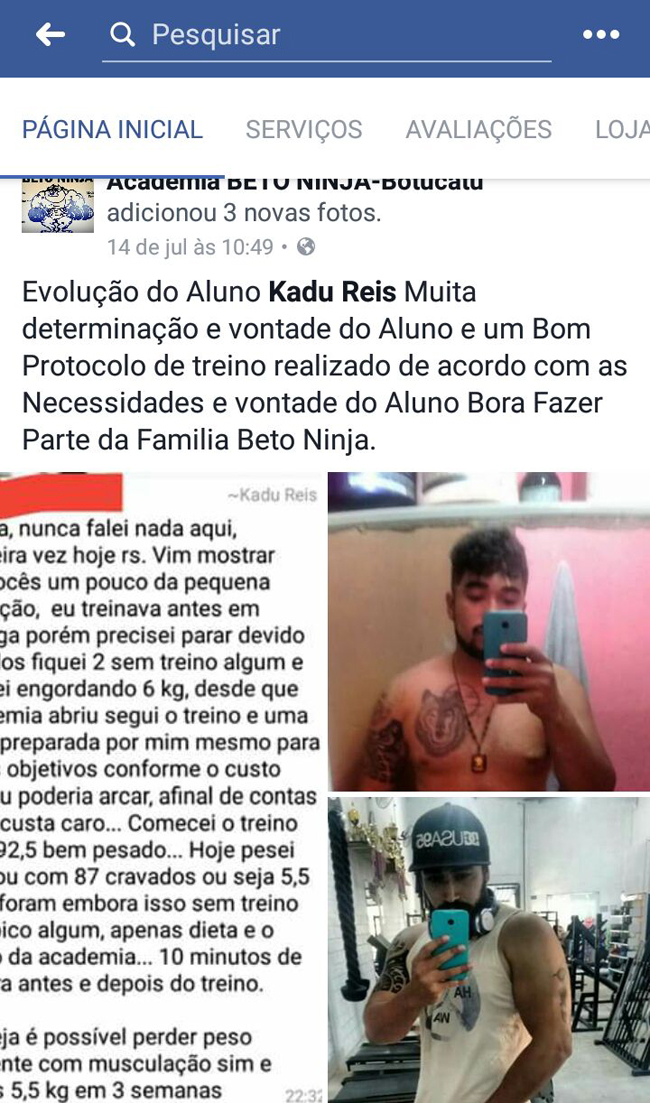The width and height of the screenshot is (650, 1103).
Task: Open the text screenshot photo in the post
Action: pos(162,787)
